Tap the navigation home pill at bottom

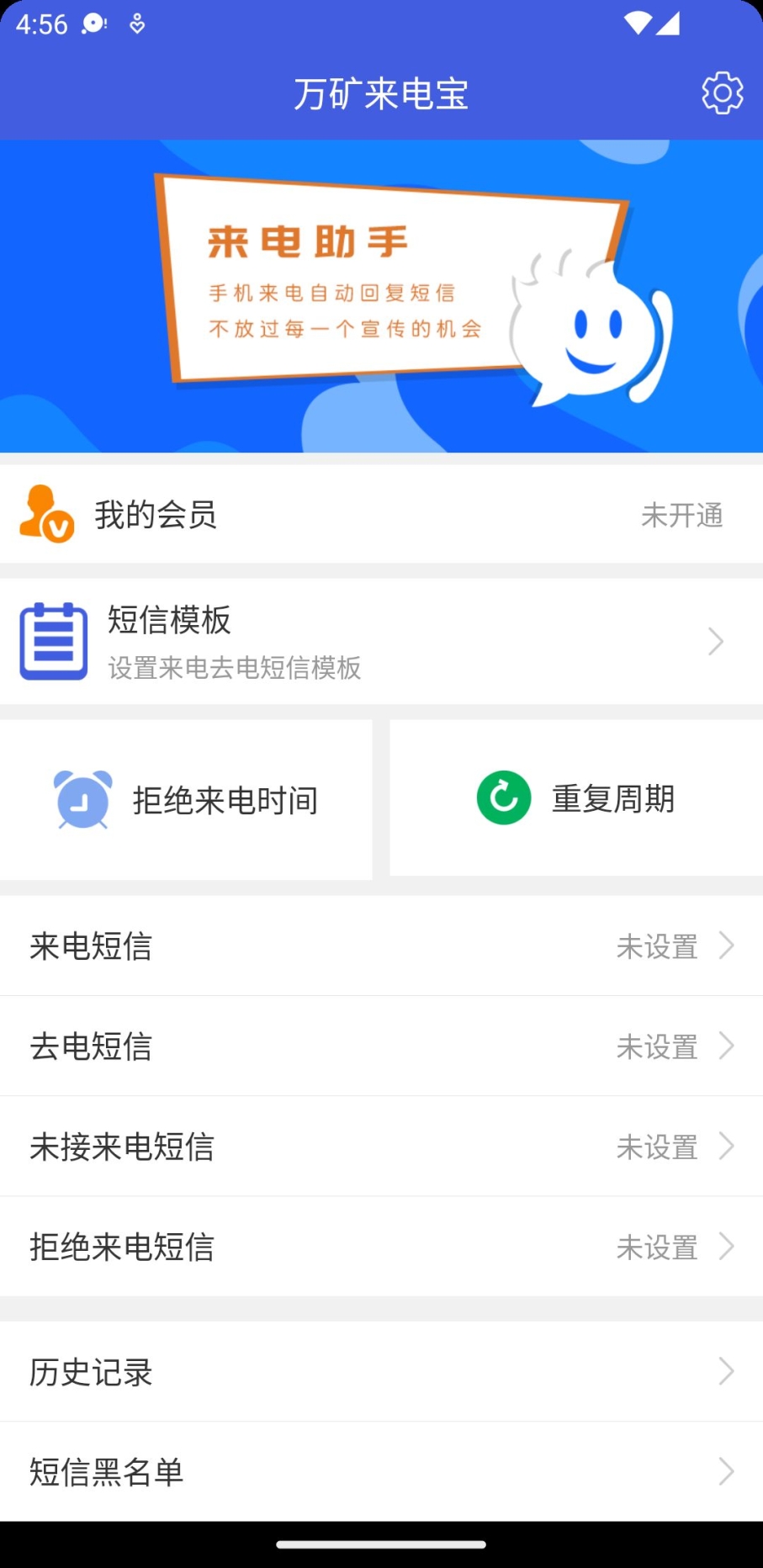[381, 1542]
